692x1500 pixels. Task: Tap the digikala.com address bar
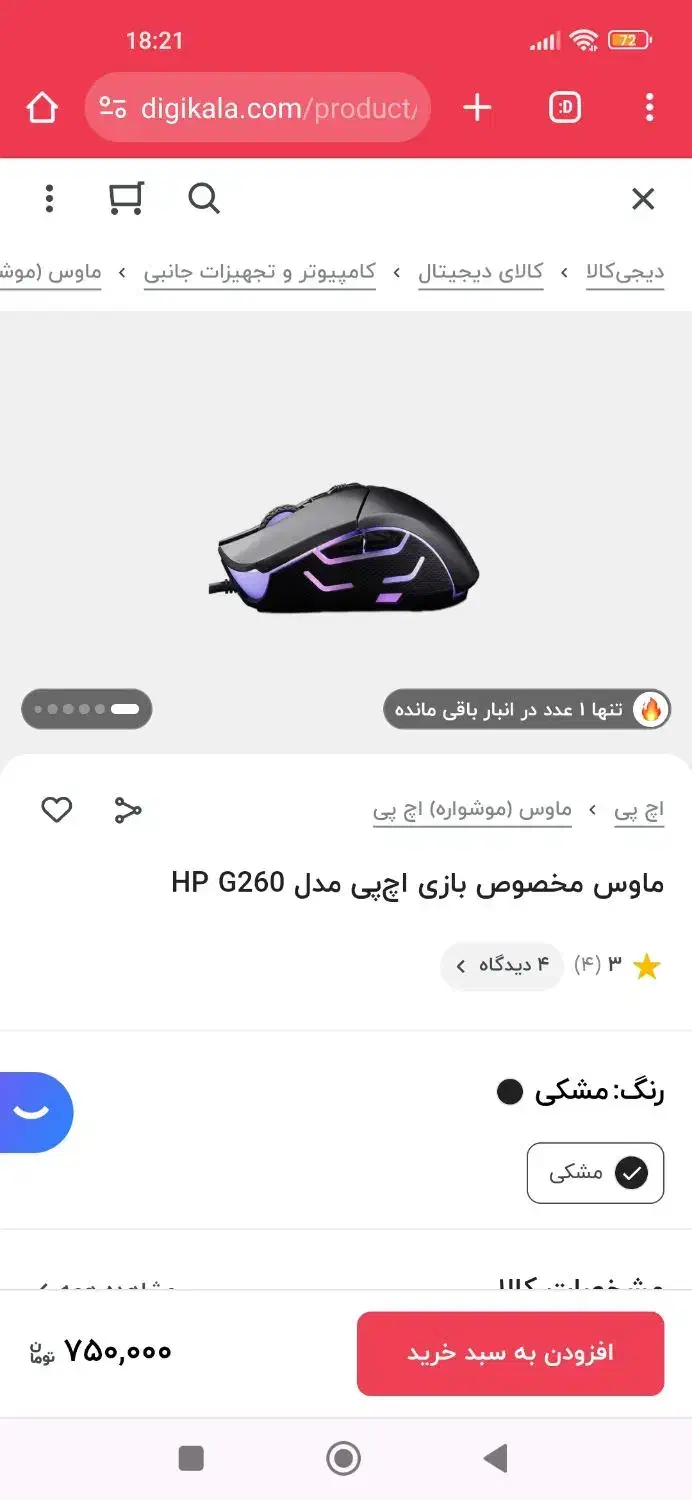click(258, 107)
